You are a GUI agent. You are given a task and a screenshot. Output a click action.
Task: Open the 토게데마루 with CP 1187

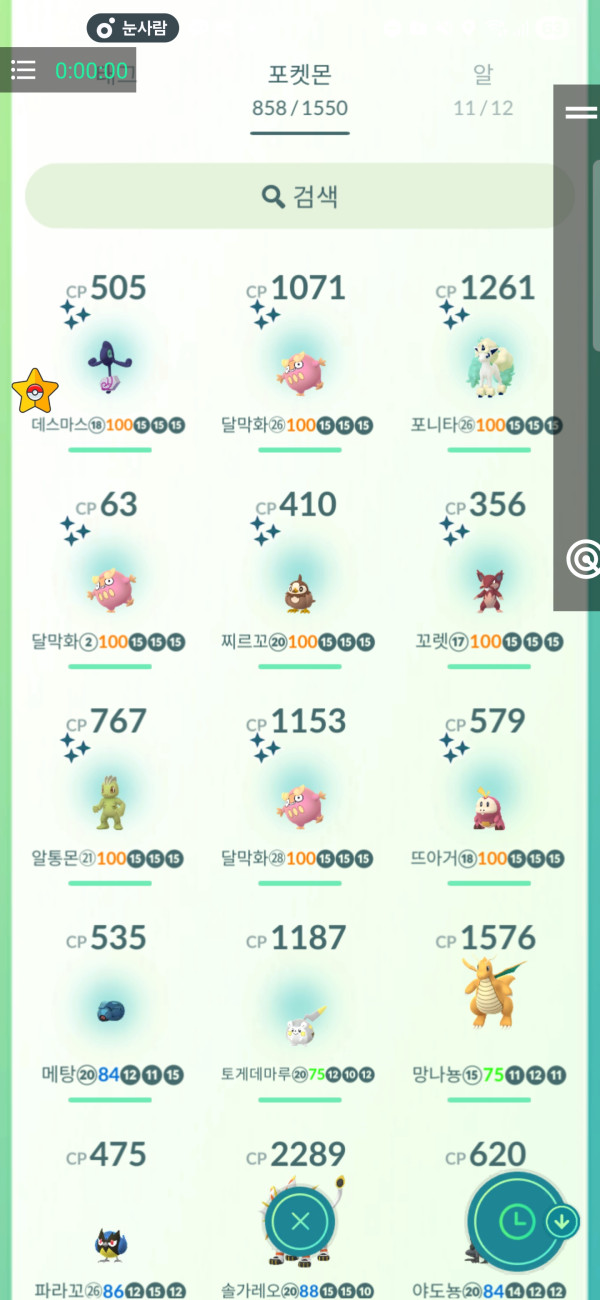point(300,1020)
